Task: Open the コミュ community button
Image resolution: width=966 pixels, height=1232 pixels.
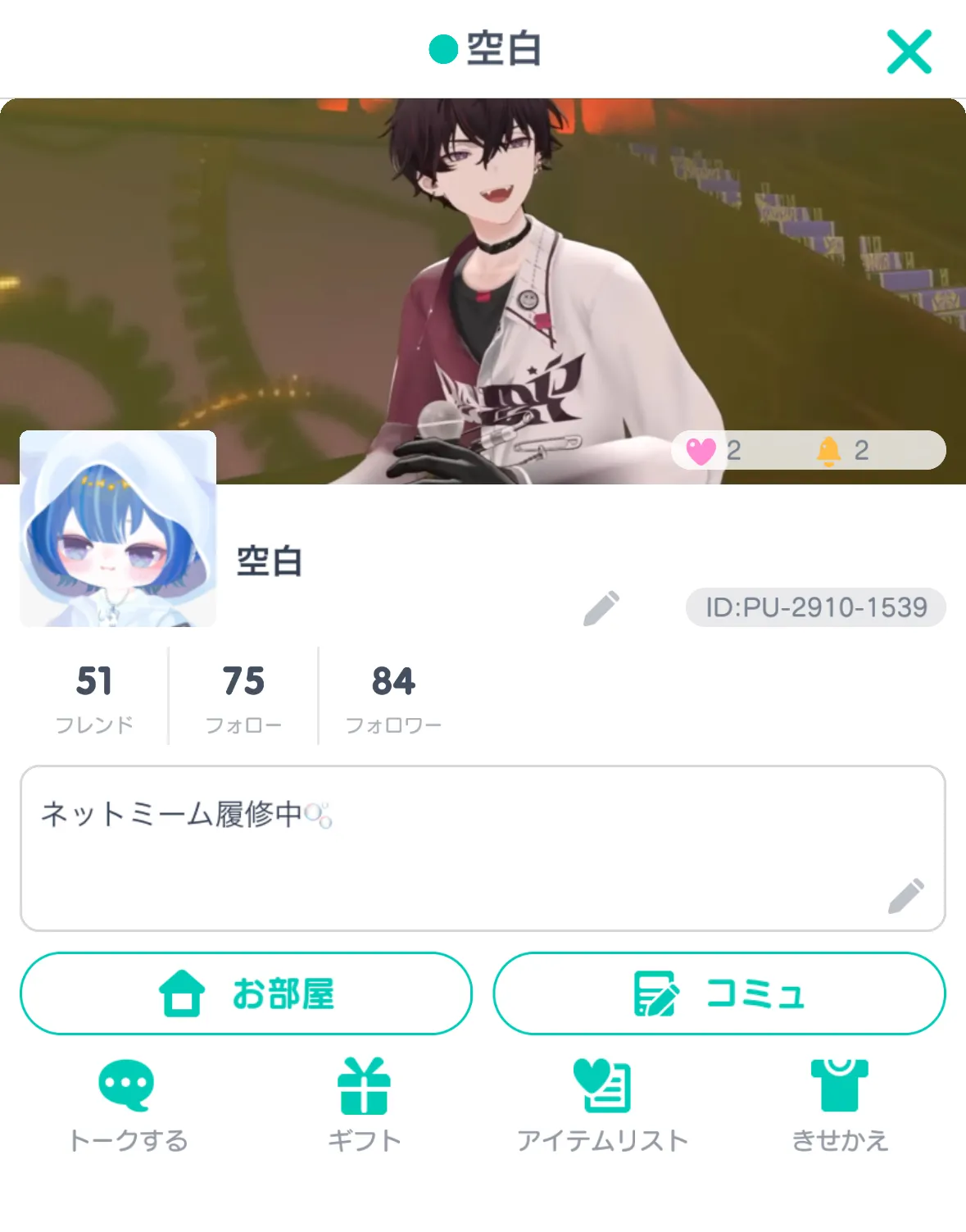Action: 719,993
